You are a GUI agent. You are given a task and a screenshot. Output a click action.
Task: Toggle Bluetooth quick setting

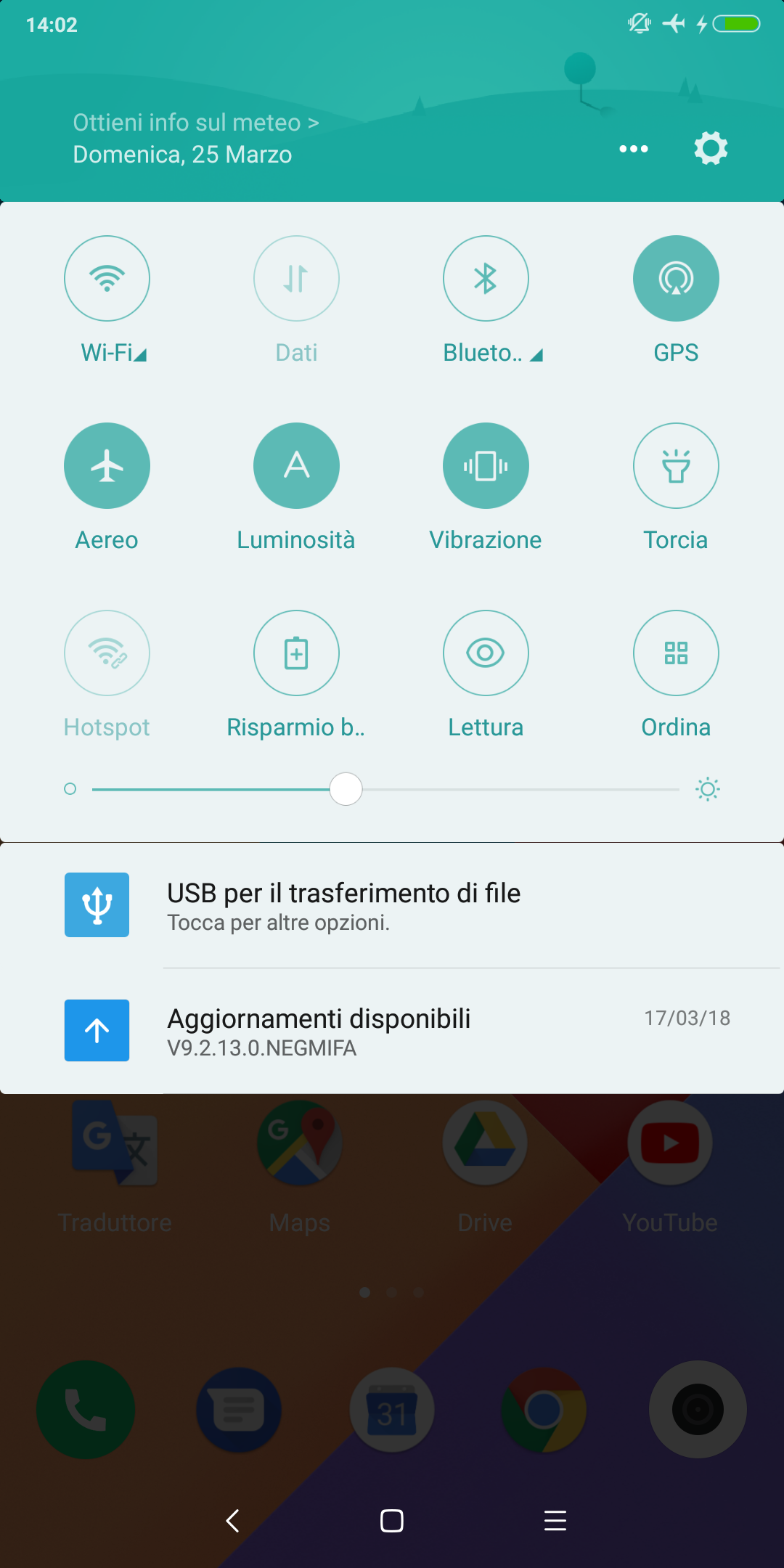pos(486,279)
